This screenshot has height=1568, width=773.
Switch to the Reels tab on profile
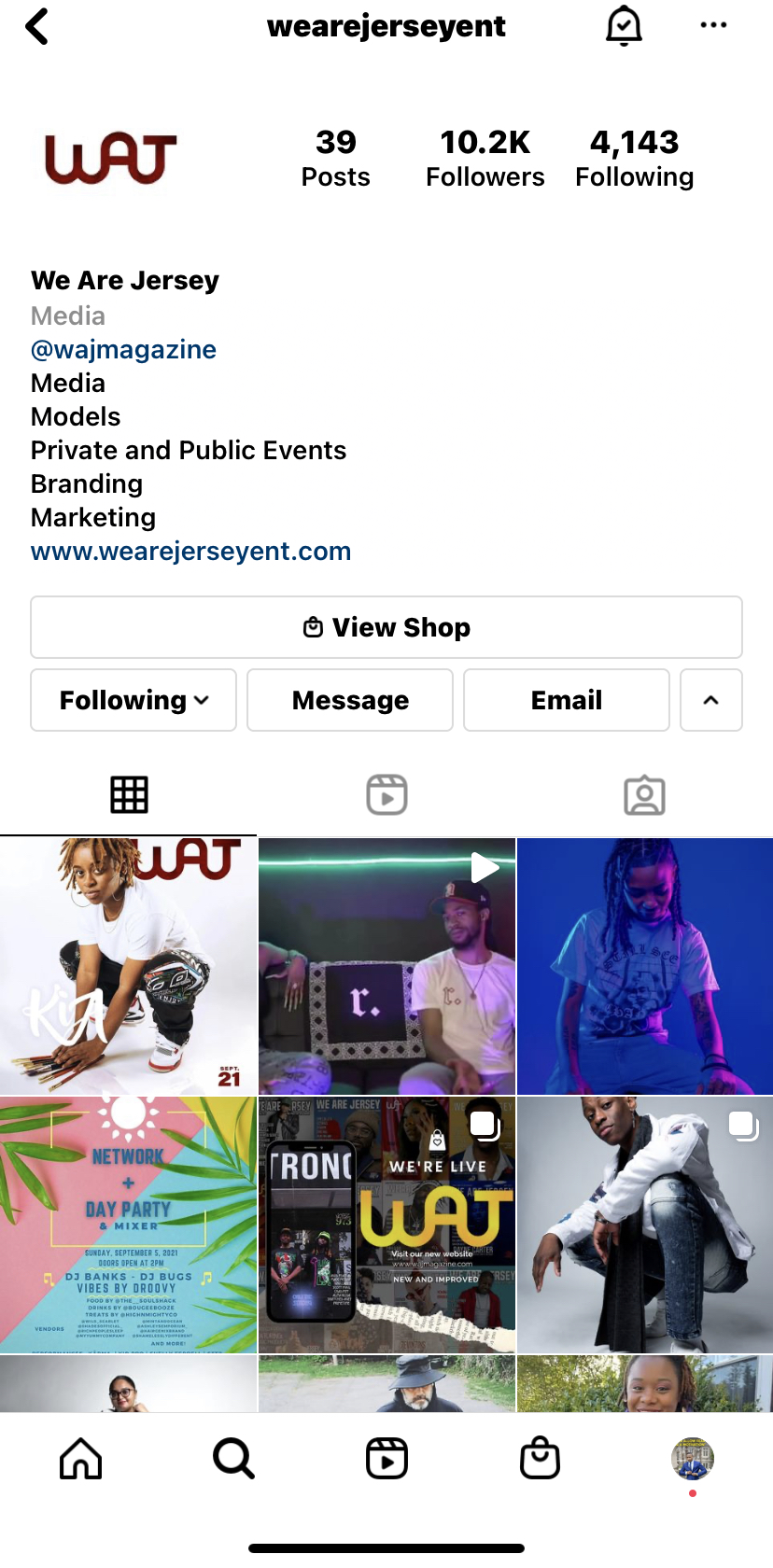point(386,795)
